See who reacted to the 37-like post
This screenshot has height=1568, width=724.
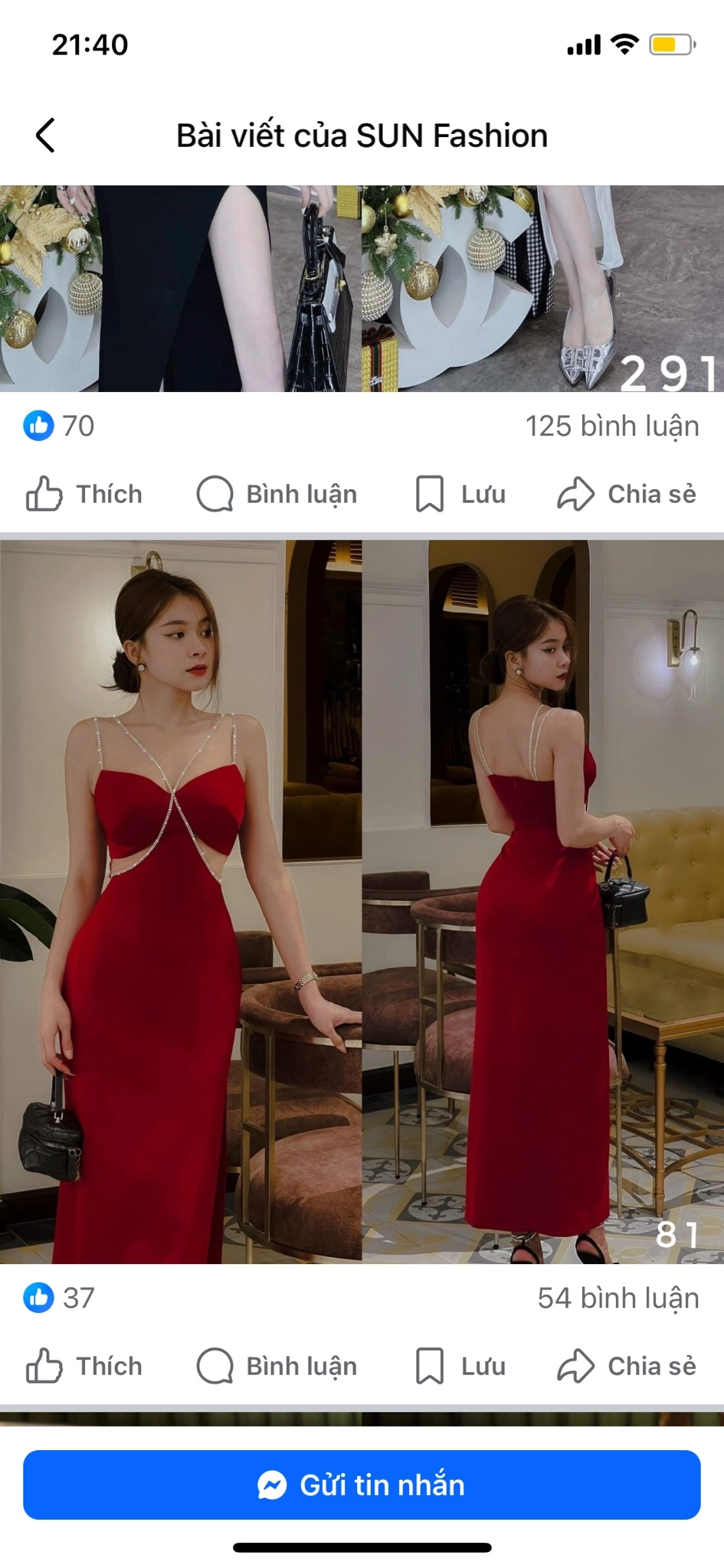(x=59, y=1298)
